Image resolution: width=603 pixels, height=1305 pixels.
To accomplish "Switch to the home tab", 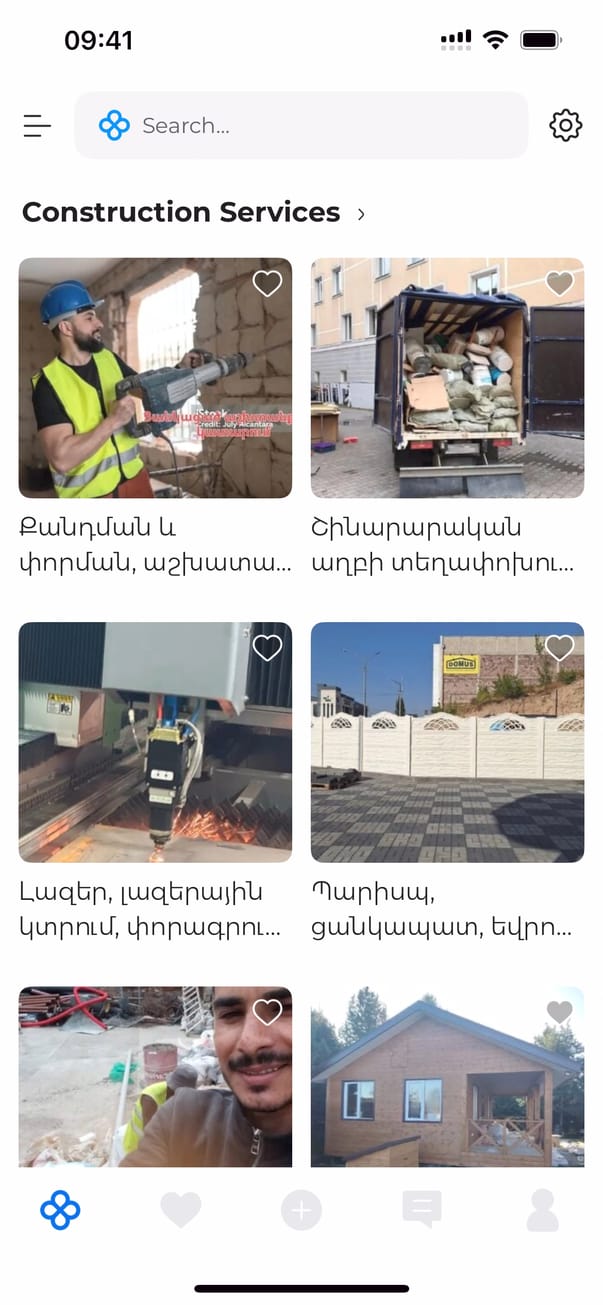I will (x=60, y=1210).
